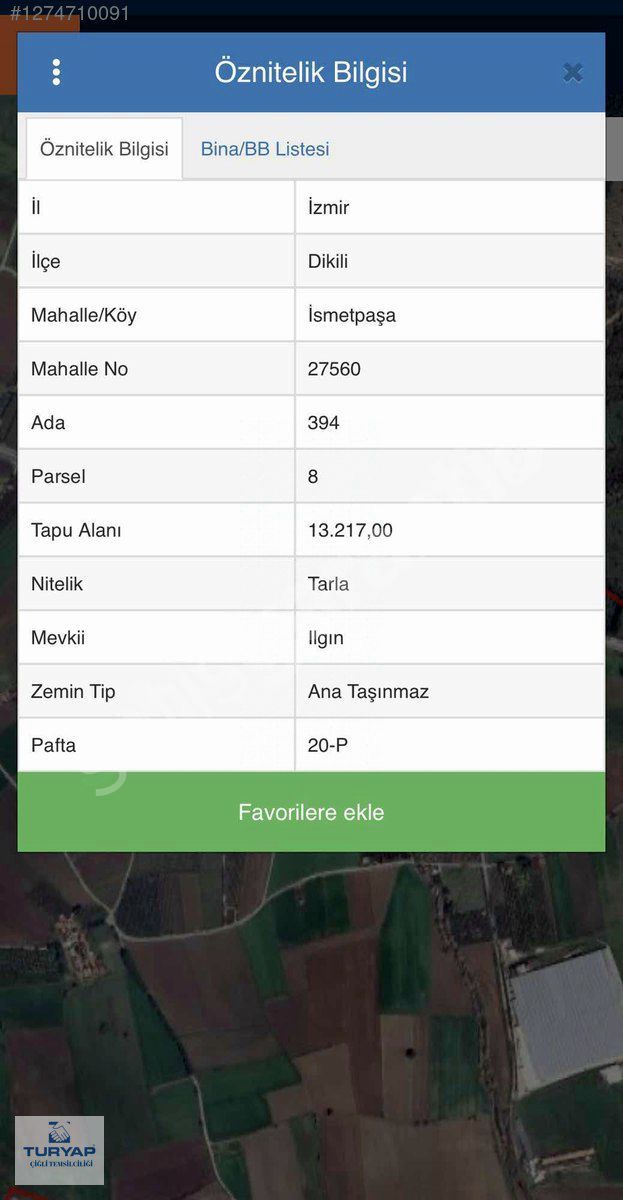The image size is (623, 1200).
Task: Tap the Favorilere ekle button
Action: click(x=311, y=812)
